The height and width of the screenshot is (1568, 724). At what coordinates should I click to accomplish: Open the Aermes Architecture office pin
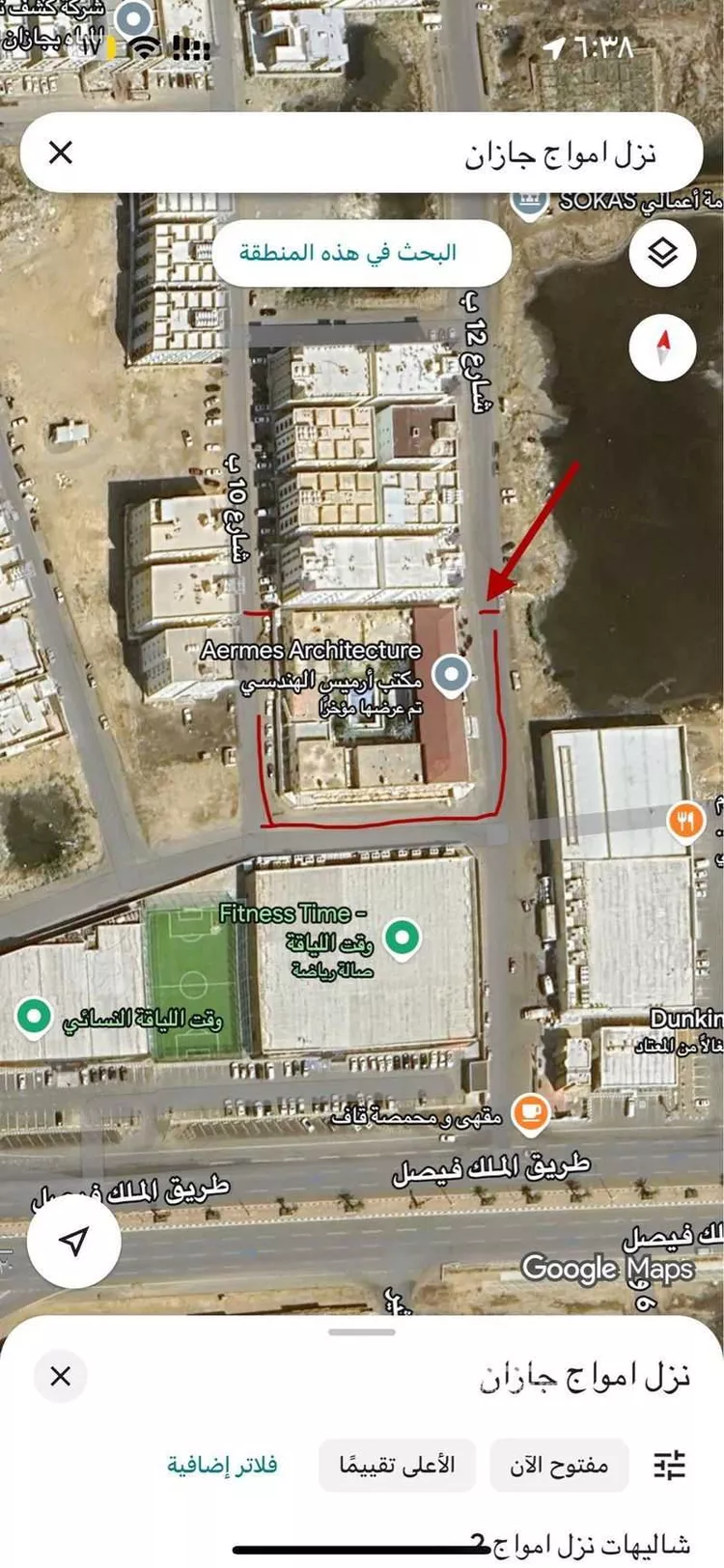coord(451,674)
